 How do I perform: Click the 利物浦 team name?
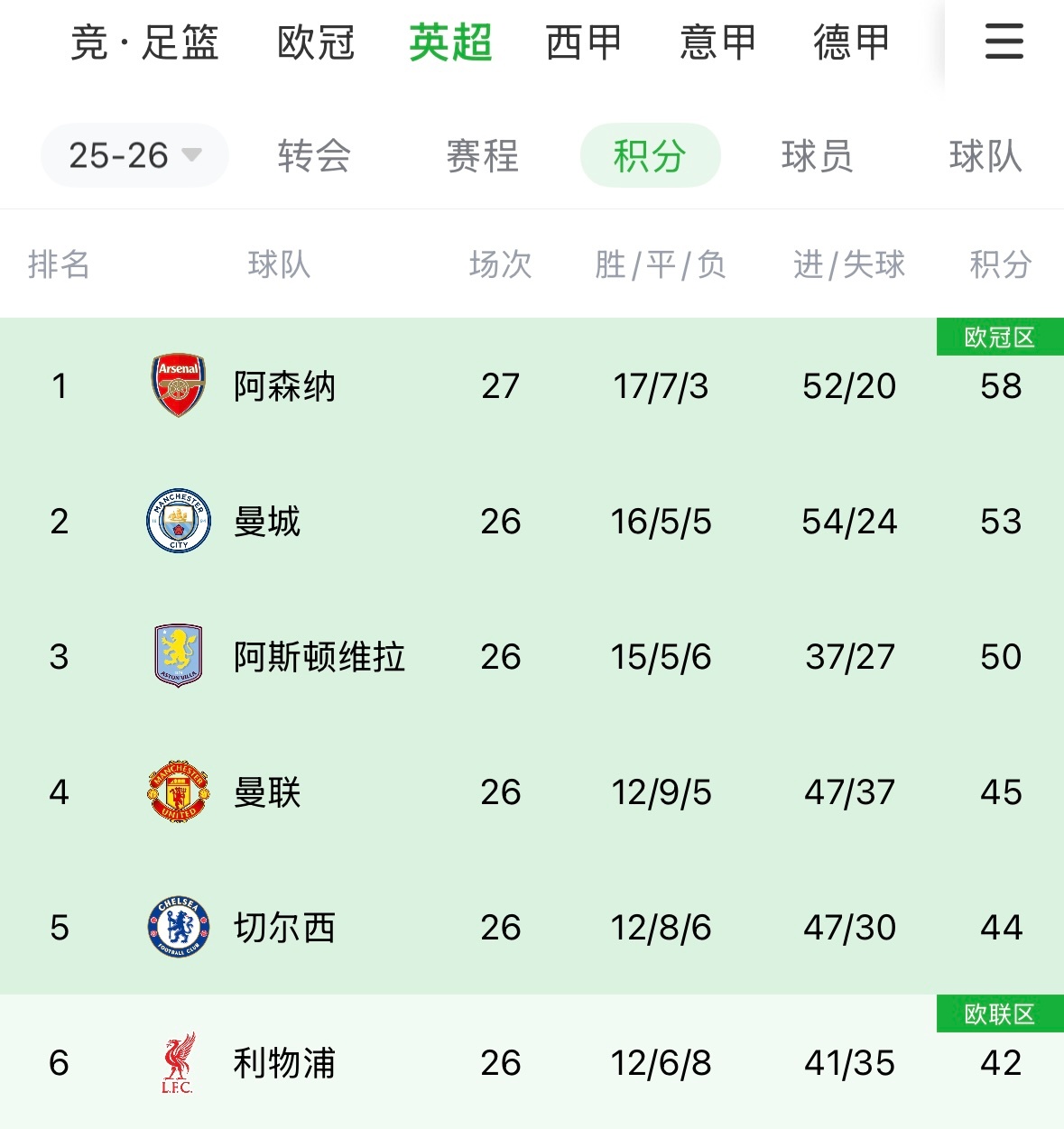tap(282, 1063)
